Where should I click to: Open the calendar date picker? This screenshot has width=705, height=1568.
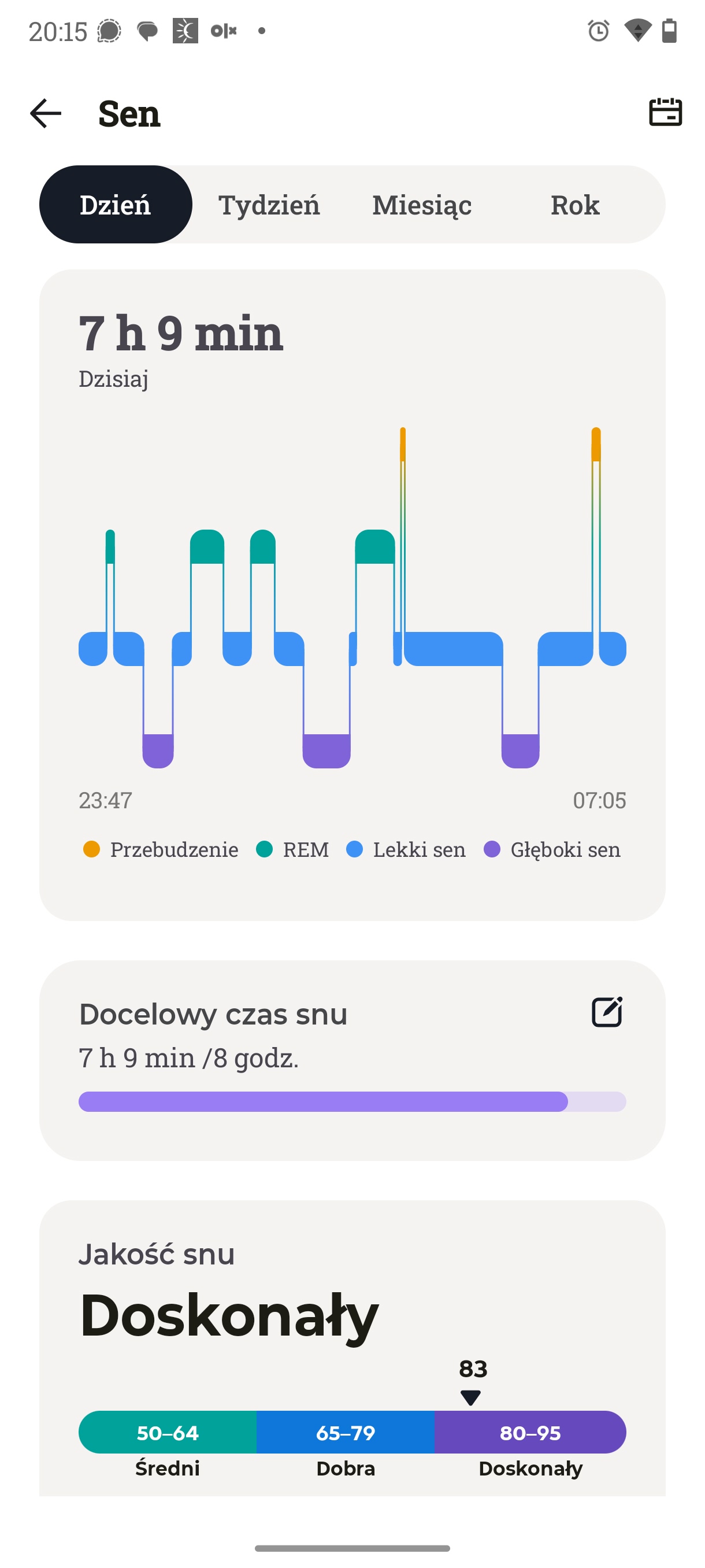point(666,112)
